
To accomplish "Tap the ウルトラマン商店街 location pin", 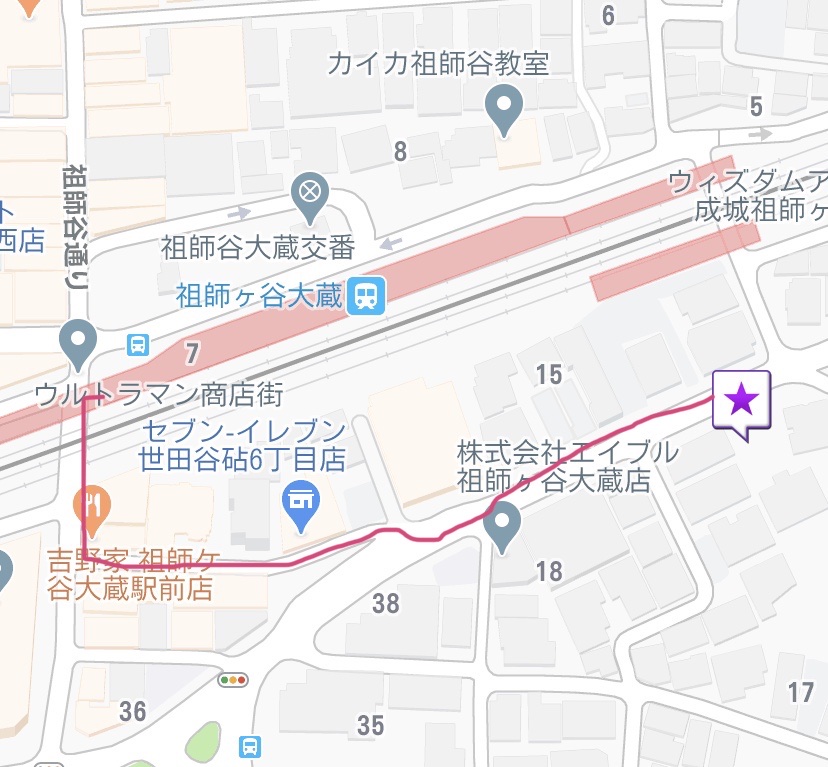I will (x=78, y=343).
